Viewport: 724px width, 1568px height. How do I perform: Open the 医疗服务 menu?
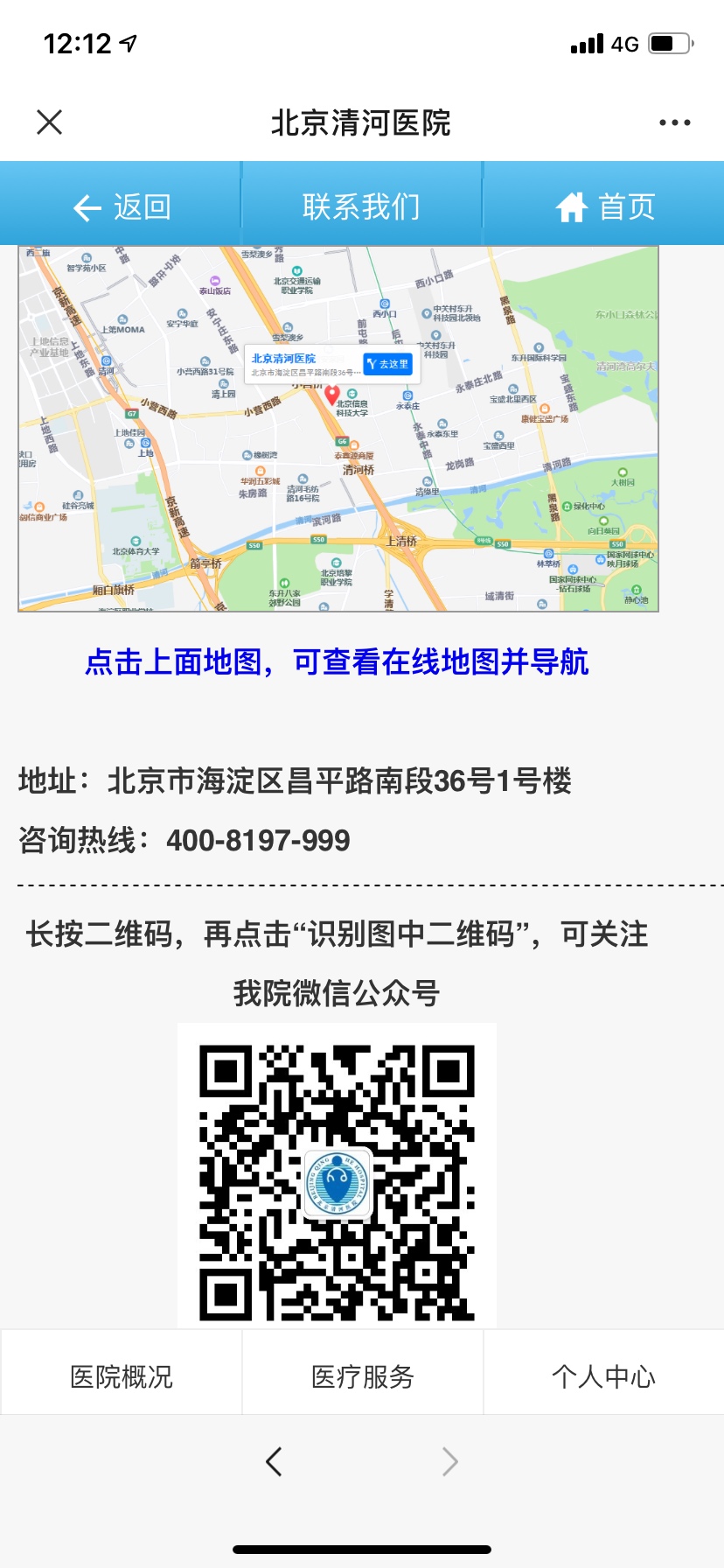[x=362, y=1376]
